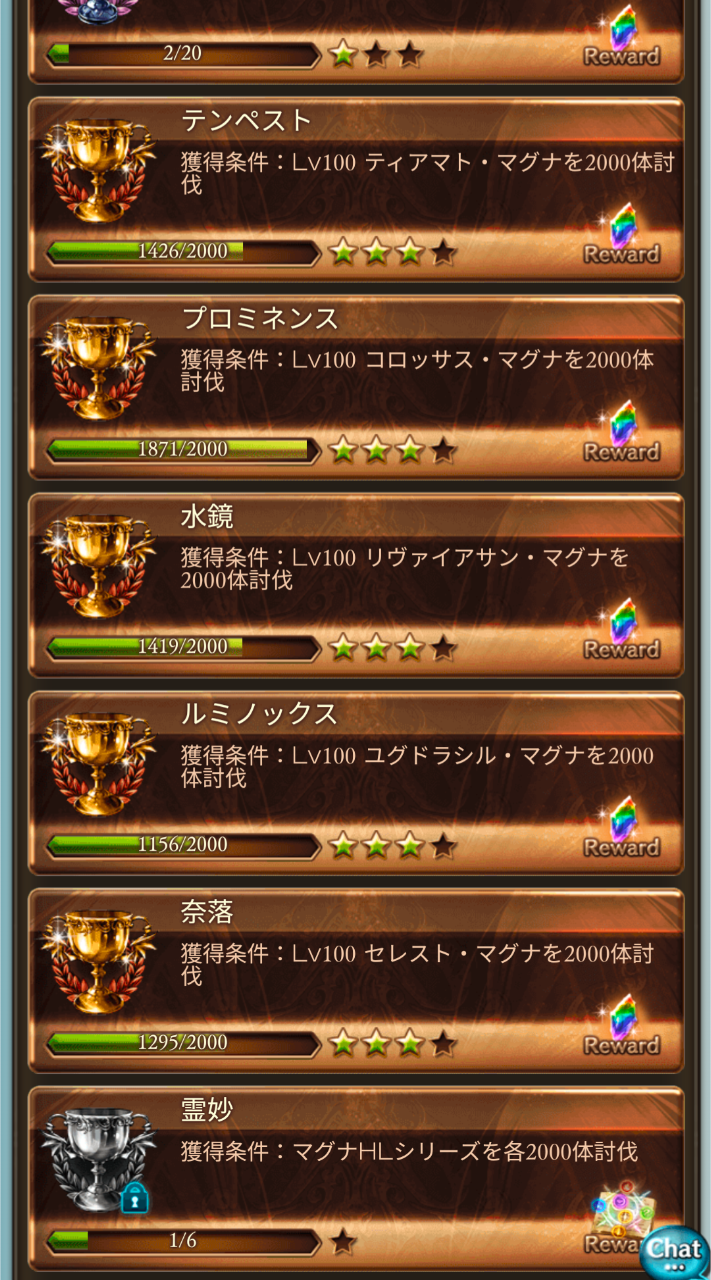The image size is (711, 1280).
Task: Open the locked 霊妙 trophy card
Action: pyautogui.click(x=355, y=1170)
